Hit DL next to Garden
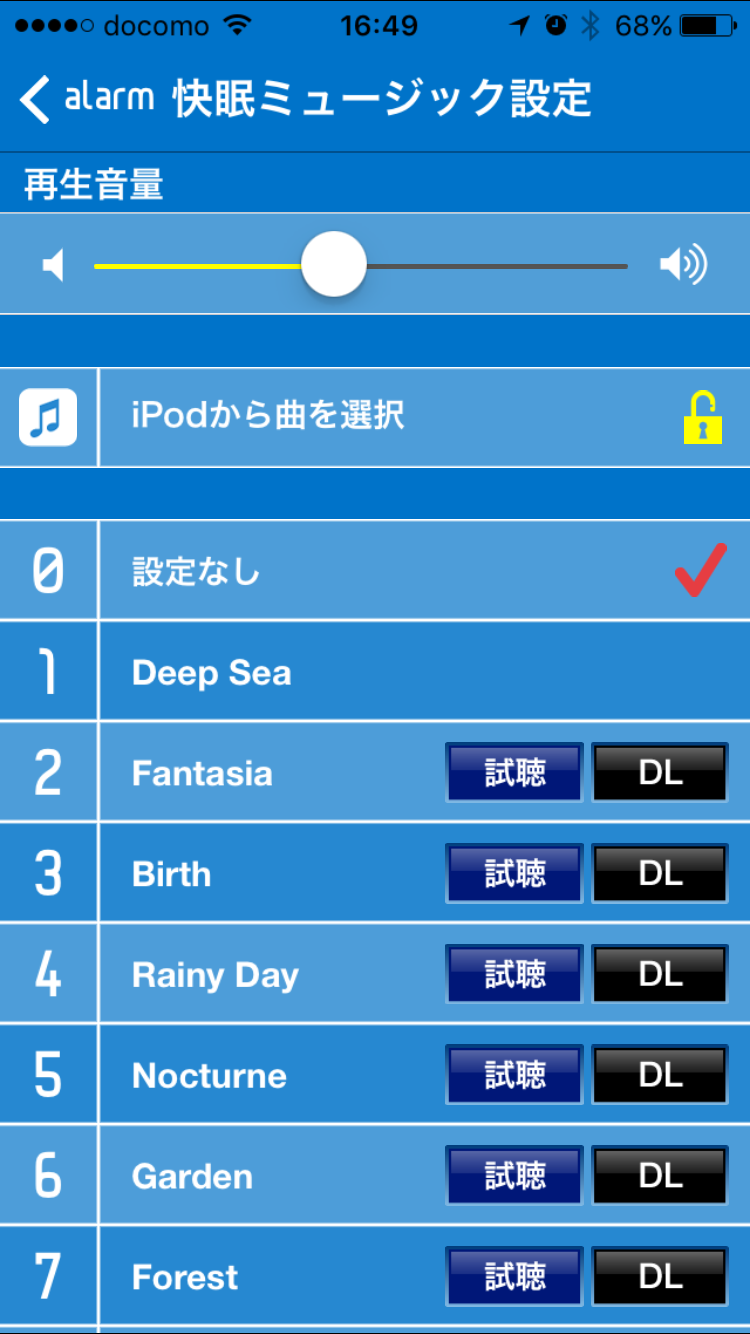 click(x=660, y=1177)
